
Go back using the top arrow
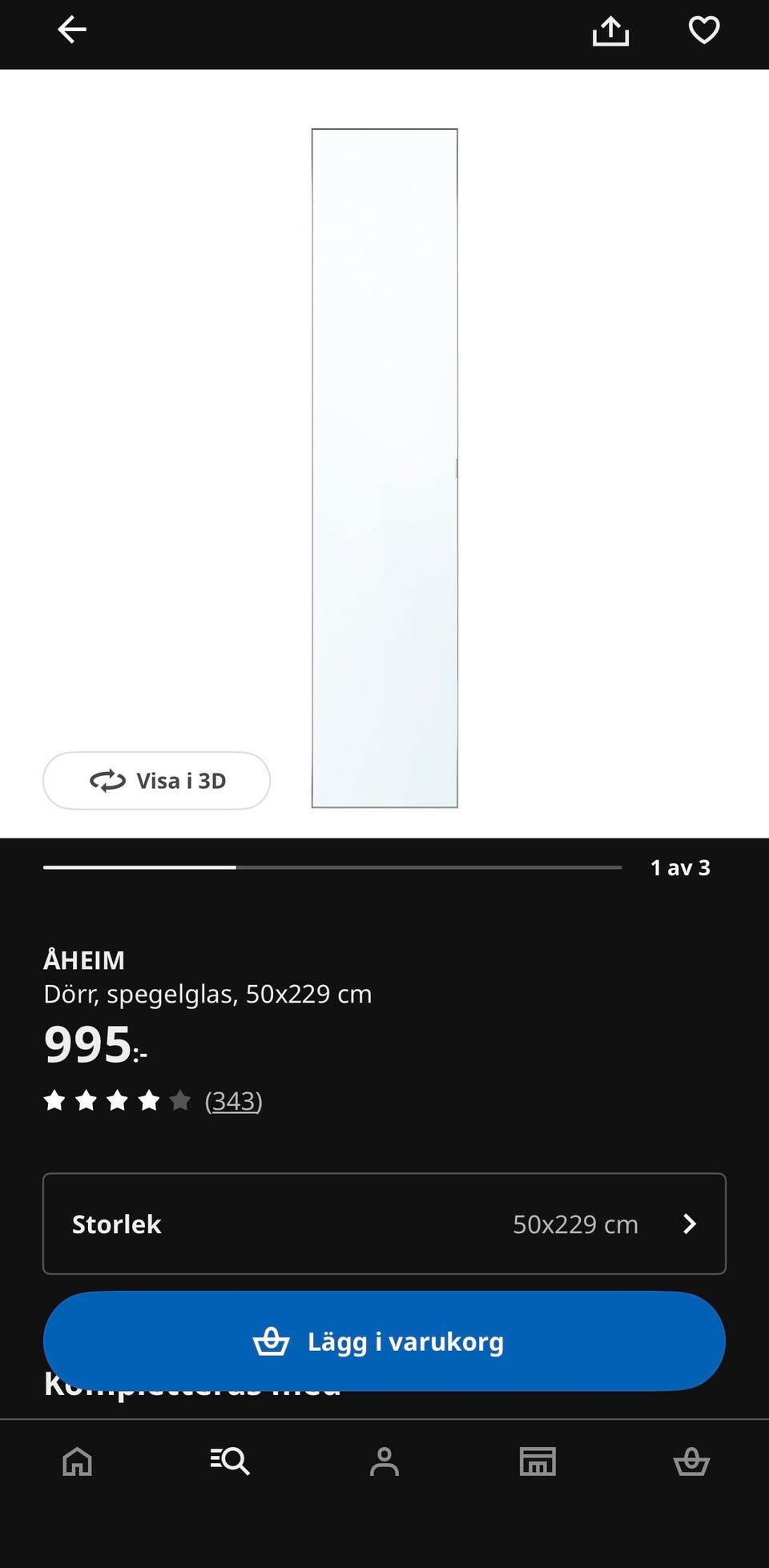pyautogui.click(x=72, y=30)
